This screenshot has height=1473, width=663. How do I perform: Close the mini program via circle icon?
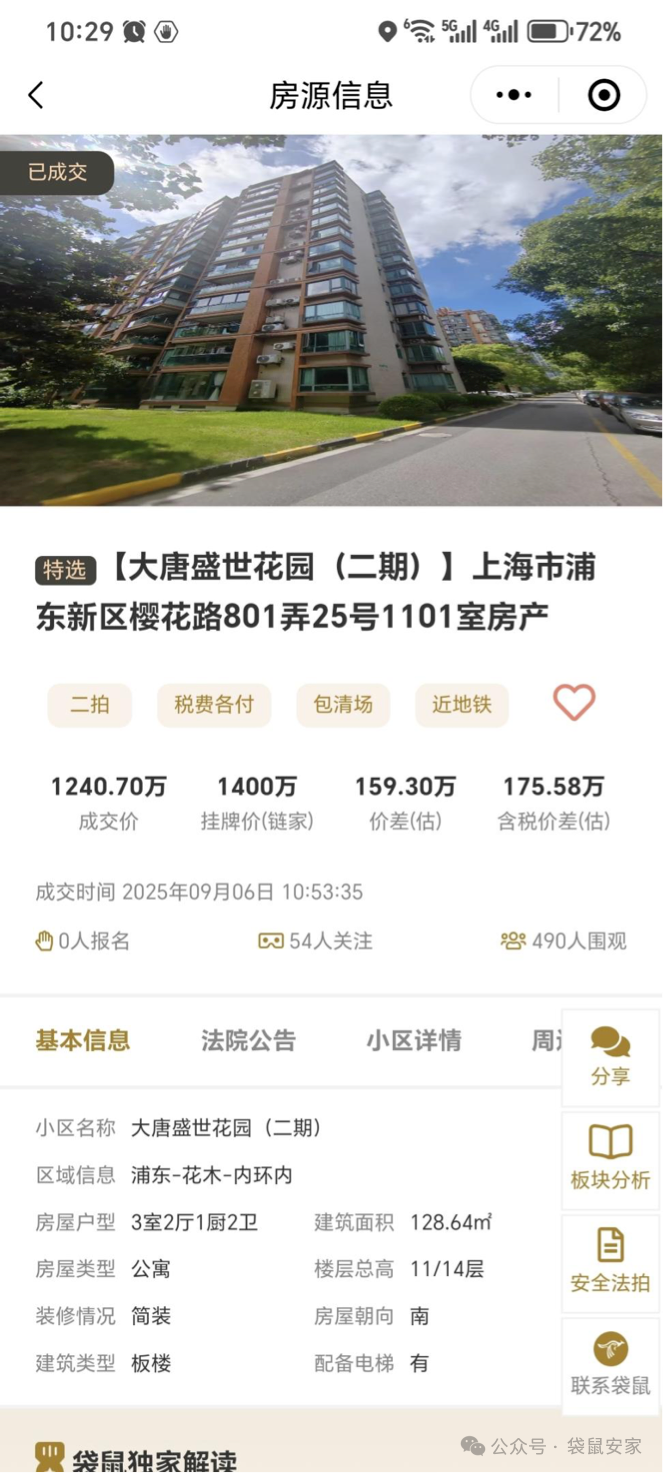[604, 95]
